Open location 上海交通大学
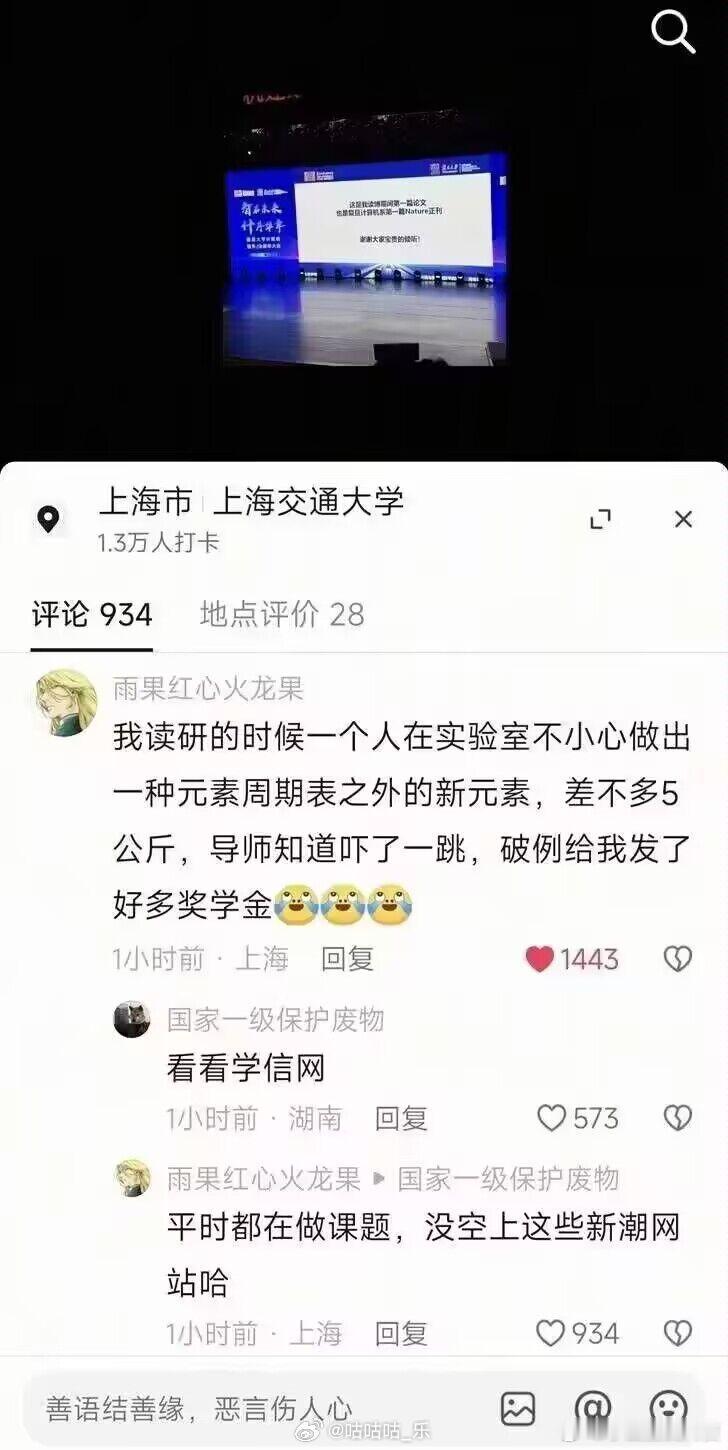Screen dimensions: 728x1450 coord(307,501)
